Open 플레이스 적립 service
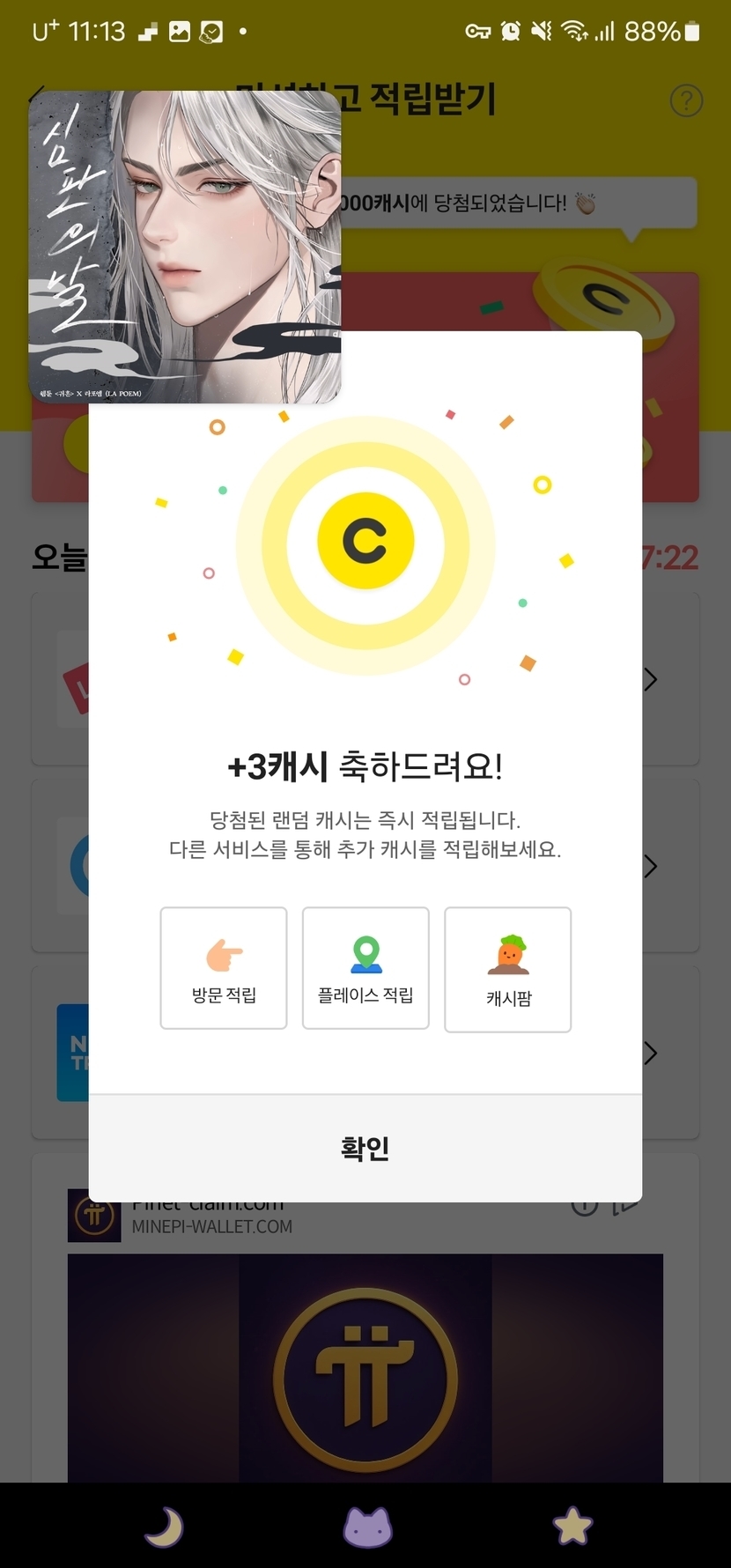The width and height of the screenshot is (731, 1568). (x=365, y=968)
